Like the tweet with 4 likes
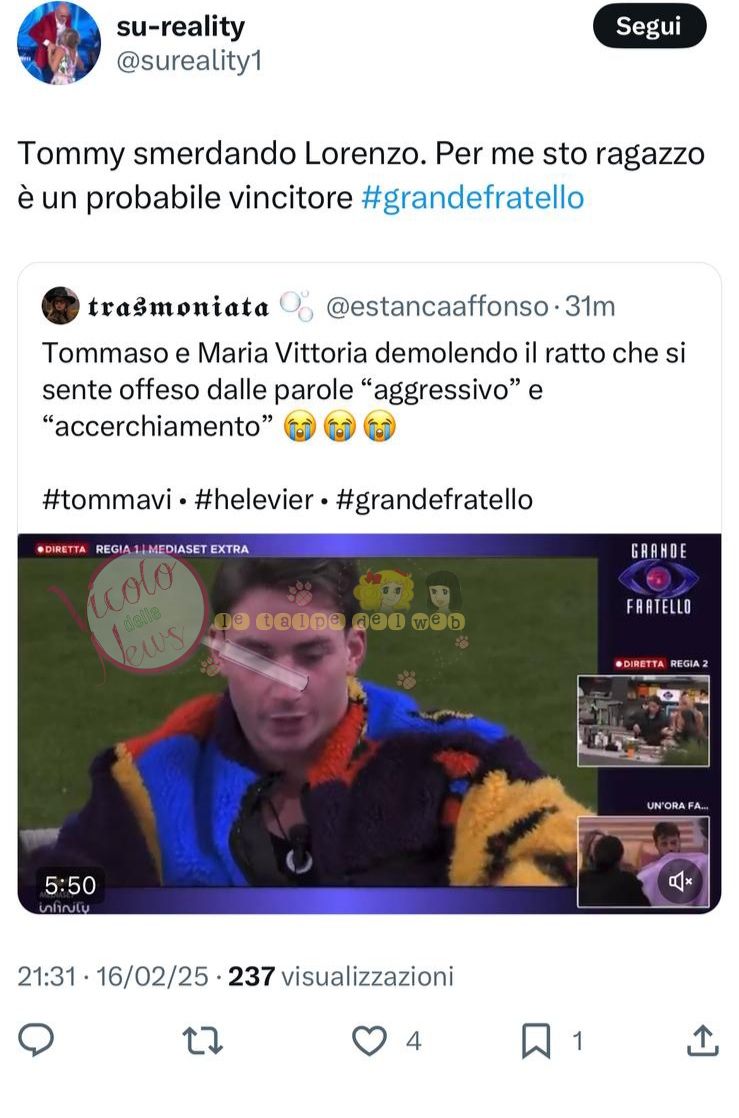 click(370, 1041)
